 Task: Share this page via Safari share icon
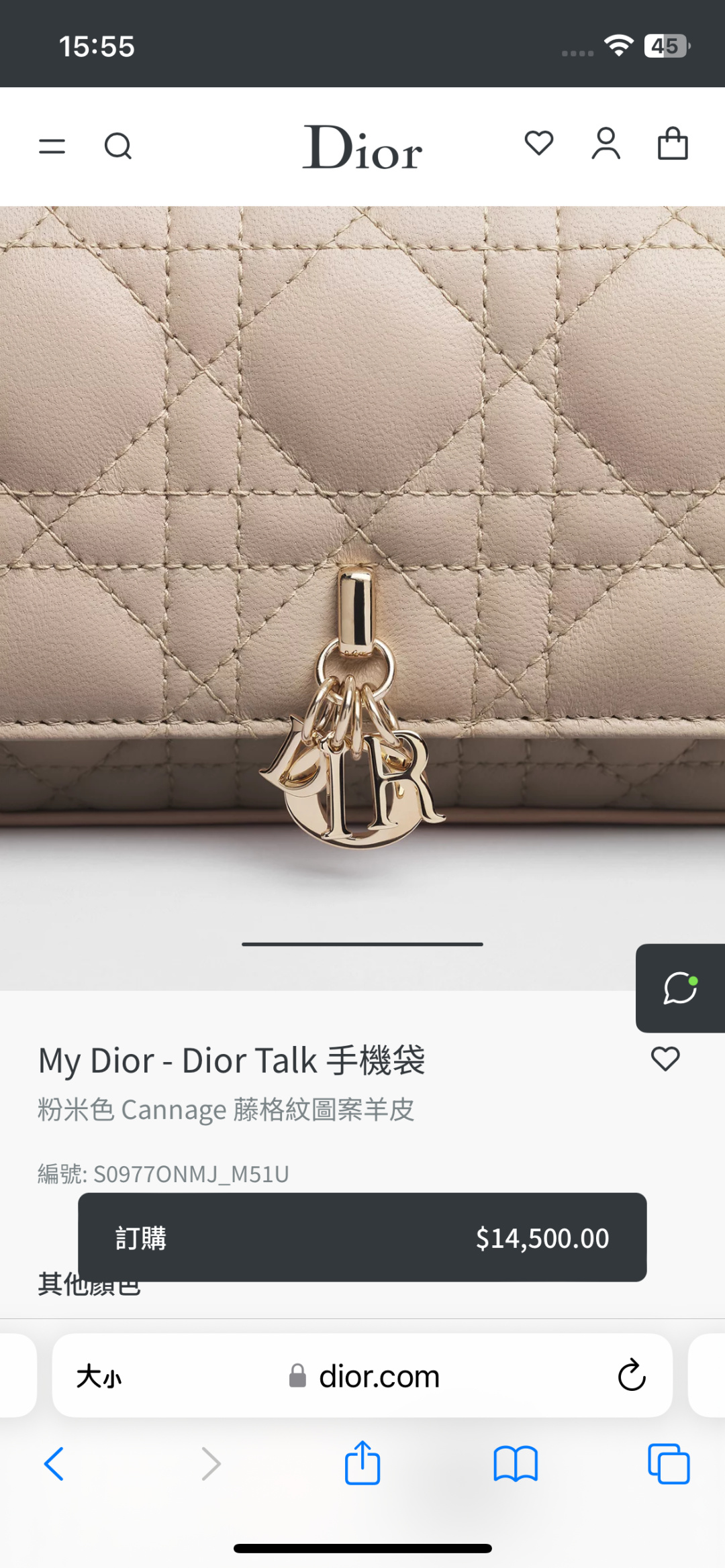point(362,1462)
